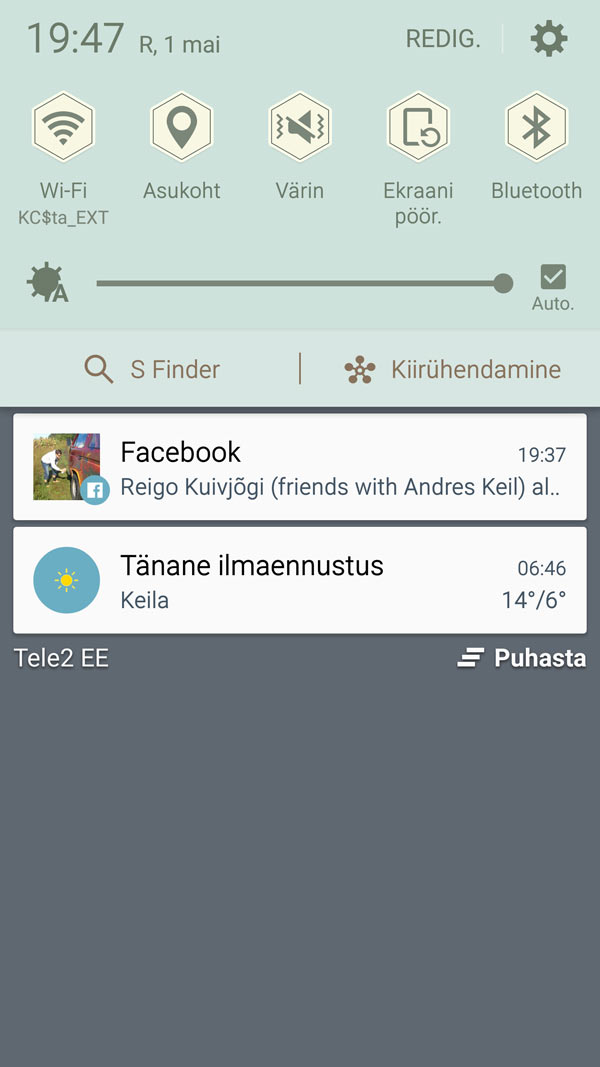Screen dimensions: 600x1067
Task: Toggle the Wi-Fi quick setting
Action: coord(63,127)
